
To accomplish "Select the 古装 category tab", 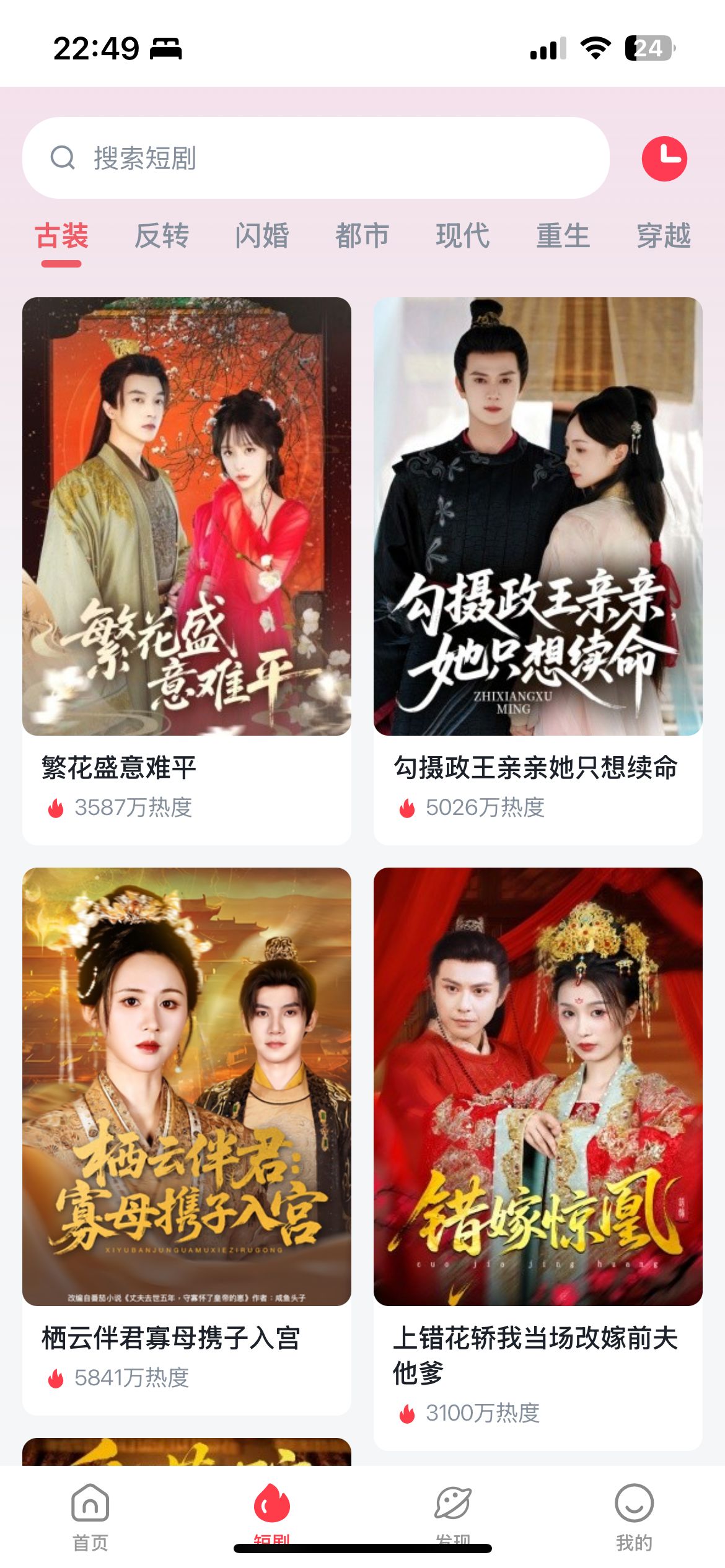I will 61,236.
